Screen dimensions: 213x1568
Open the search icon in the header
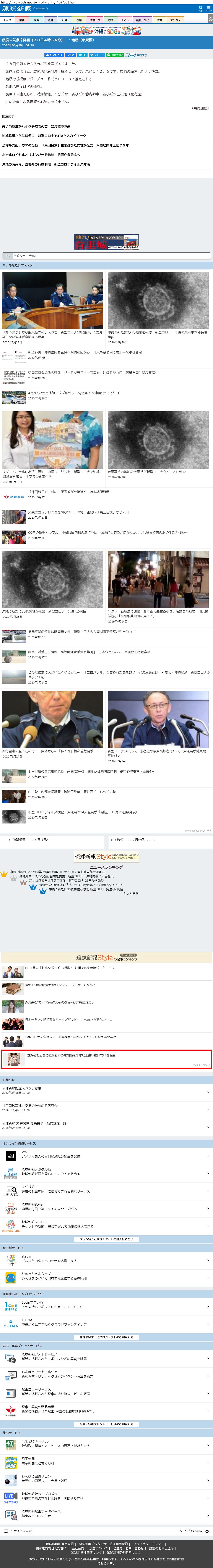click(x=200, y=8)
